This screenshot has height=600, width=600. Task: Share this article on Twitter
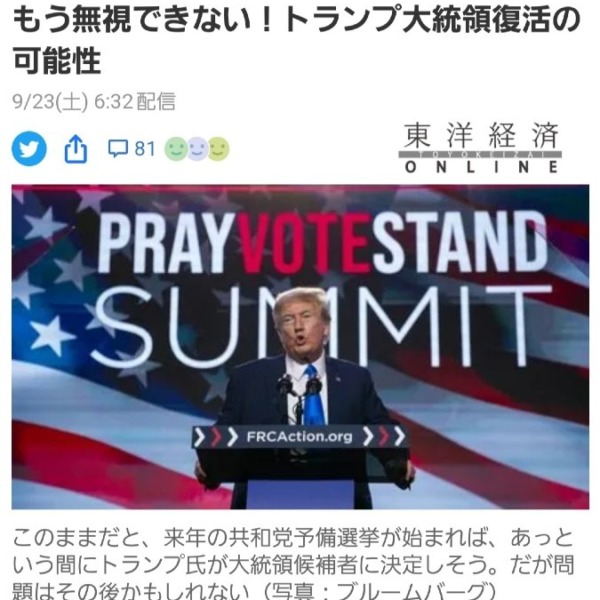[x=30, y=150]
